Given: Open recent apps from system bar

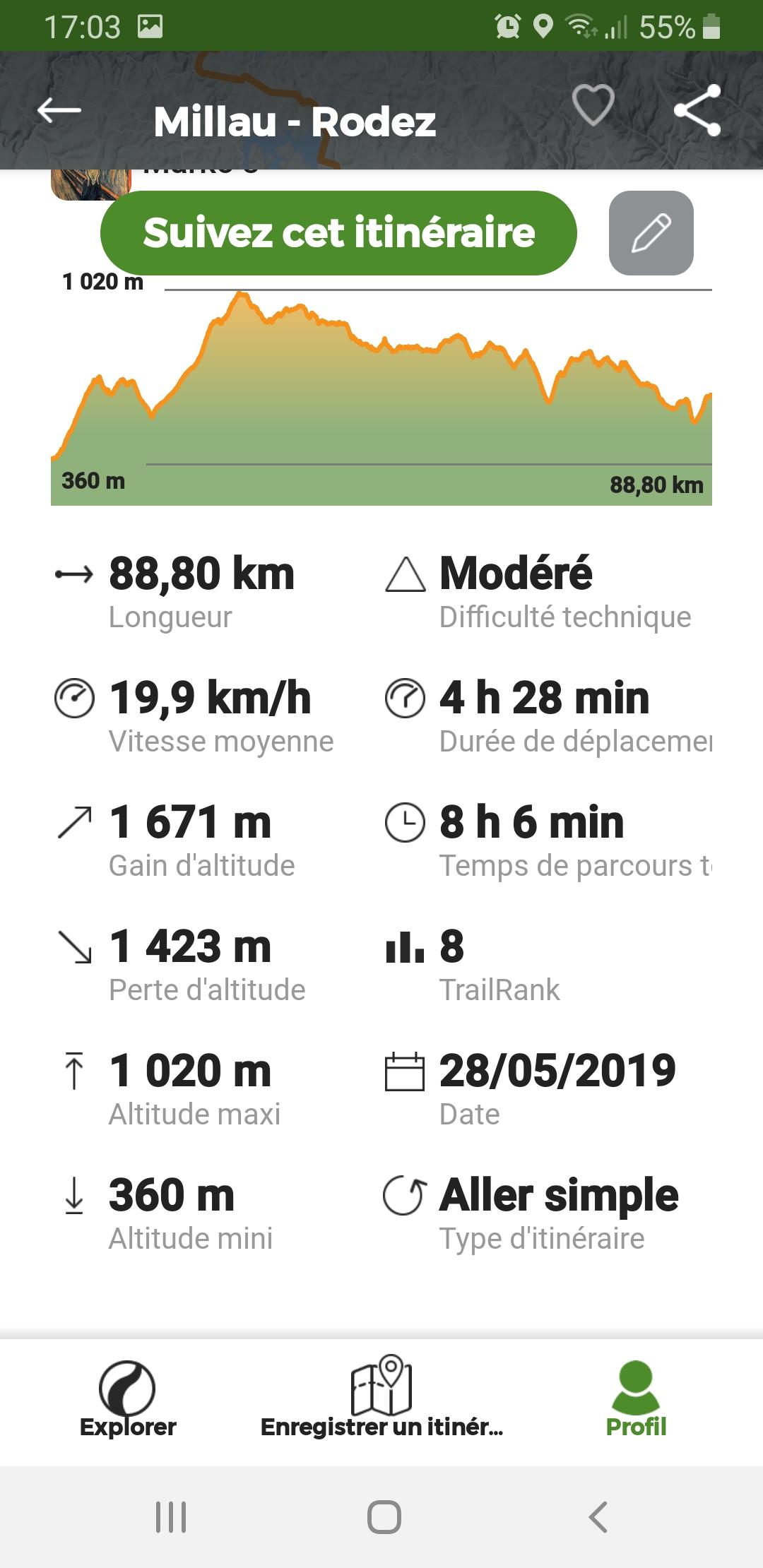Looking at the screenshot, I should coord(170,1516).
